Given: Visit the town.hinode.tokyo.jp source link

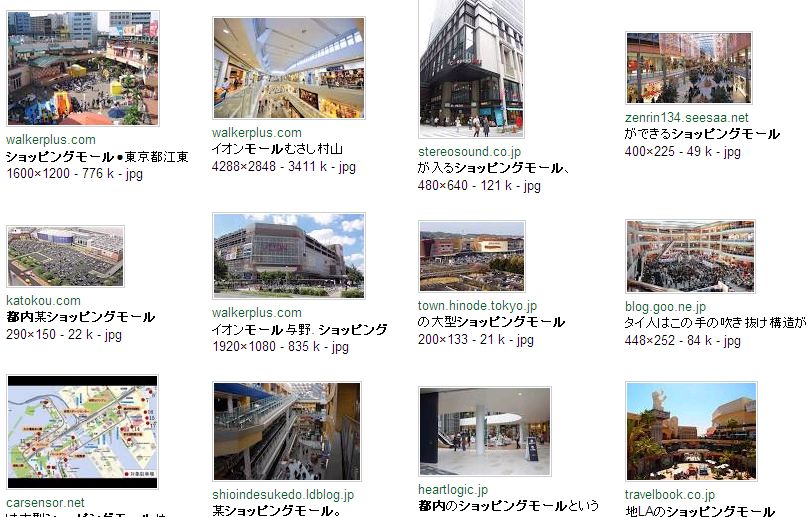Looking at the screenshot, I should click(x=477, y=305).
